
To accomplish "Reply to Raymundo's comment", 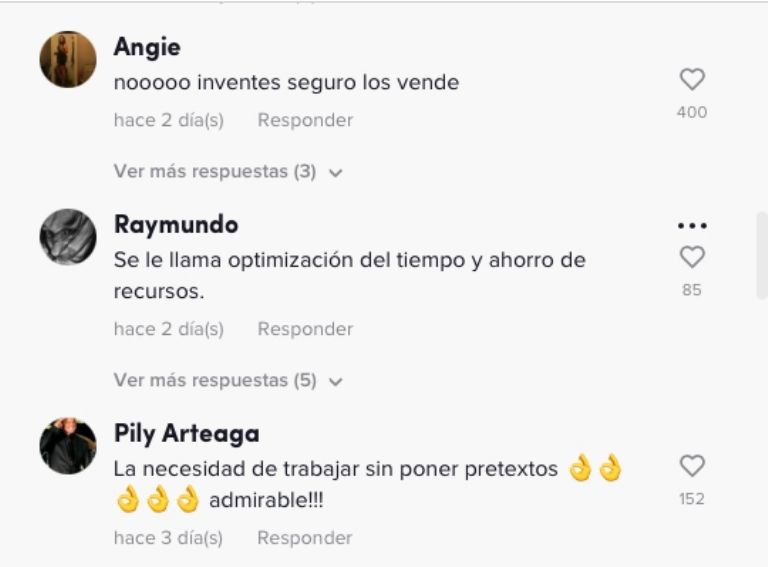I will [305, 329].
